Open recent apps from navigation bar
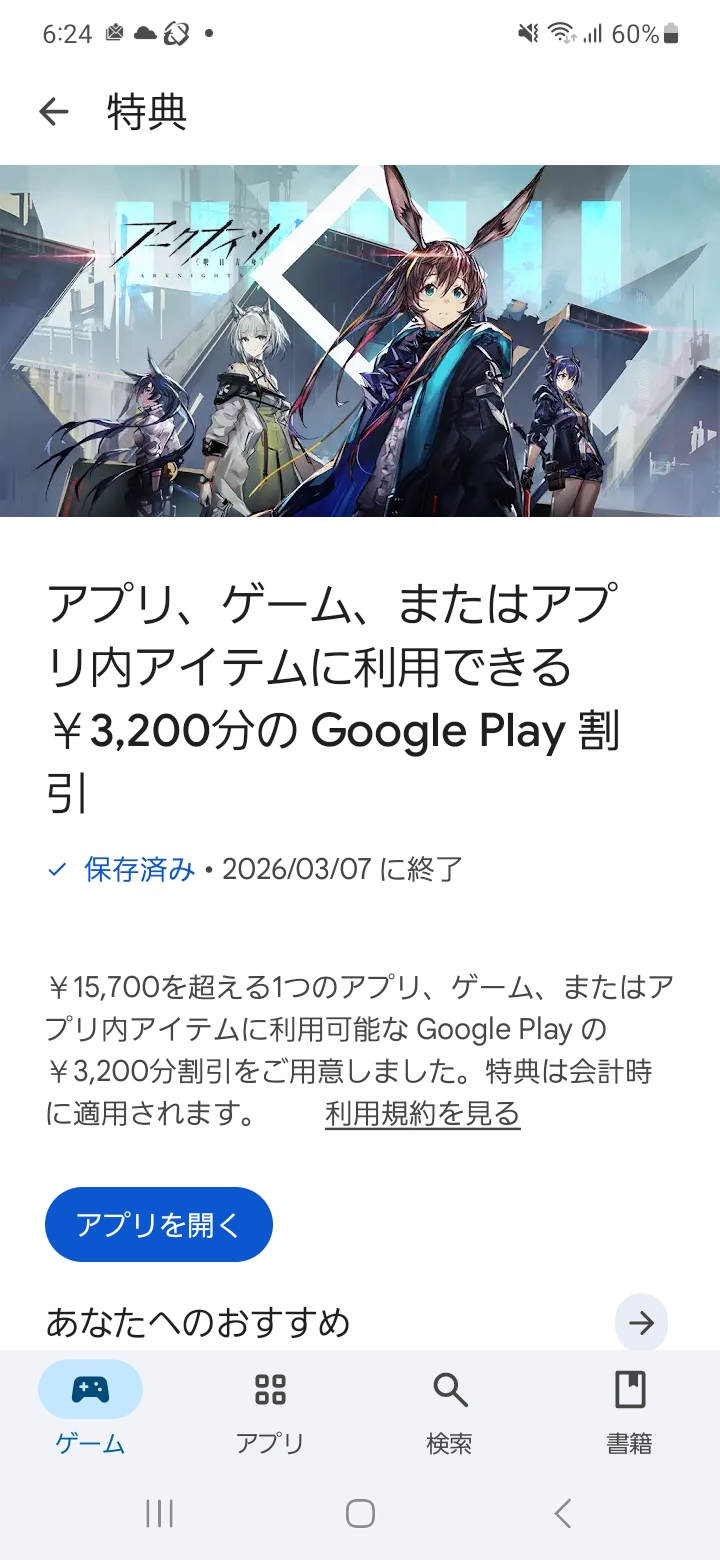The width and height of the screenshot is (720, 1560). [x=160, y=1513]
